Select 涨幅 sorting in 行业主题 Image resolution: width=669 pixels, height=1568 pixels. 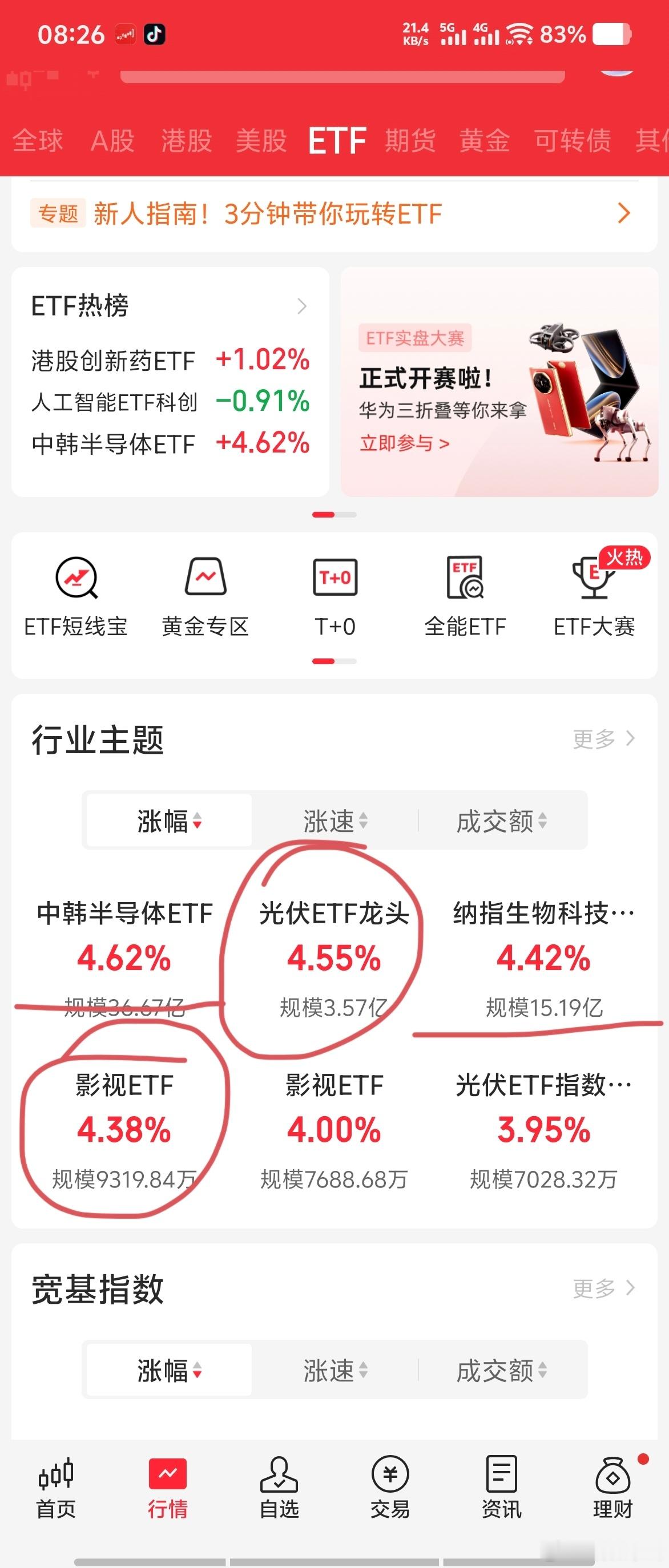point(168,821)
